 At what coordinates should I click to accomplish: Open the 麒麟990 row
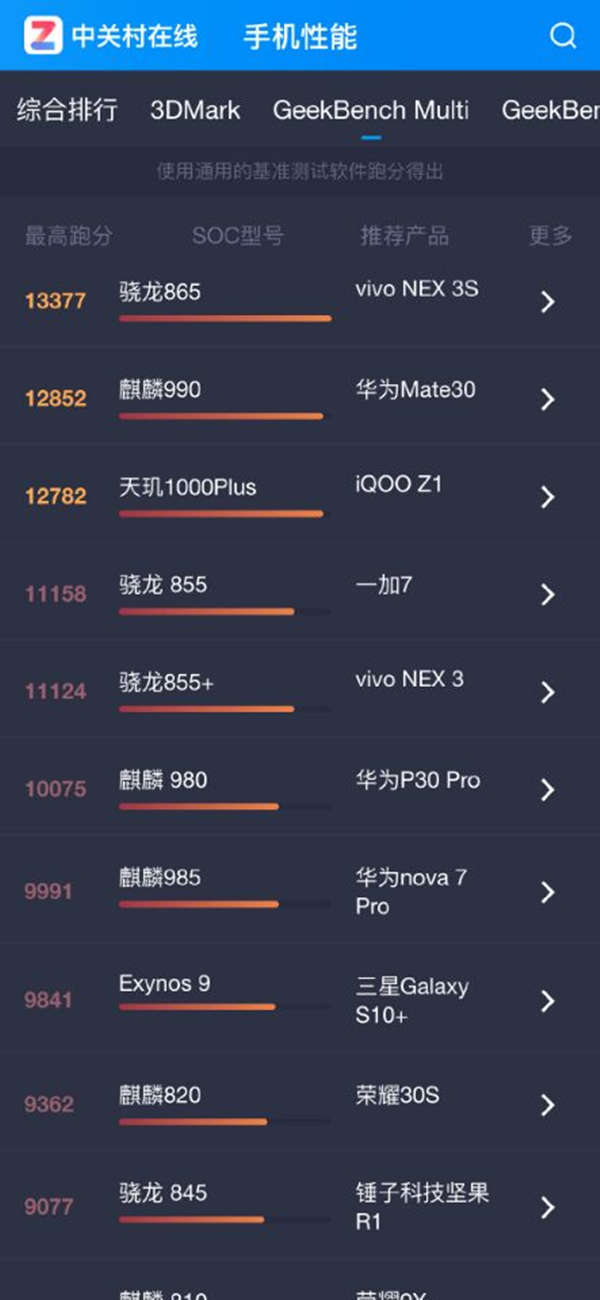(300, 396)
